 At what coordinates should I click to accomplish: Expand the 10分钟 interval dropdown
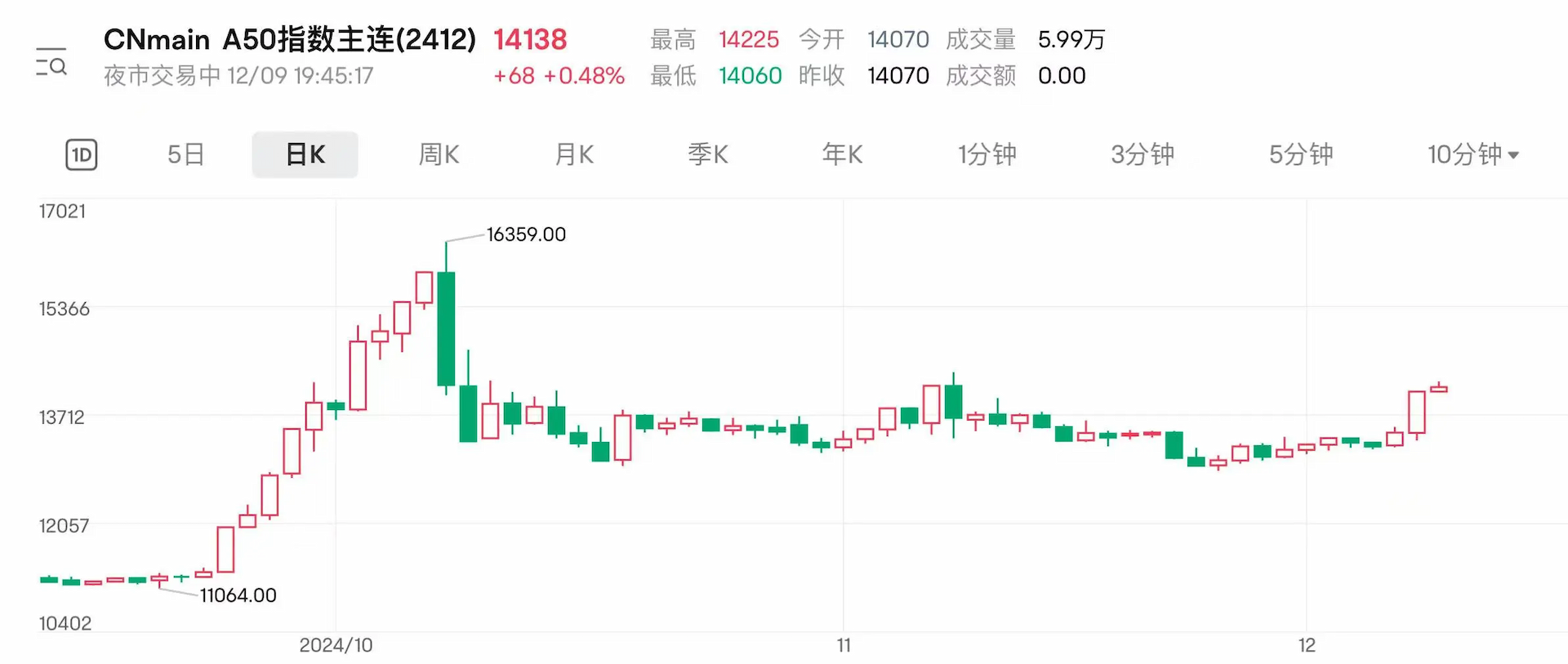(1472, 154)
